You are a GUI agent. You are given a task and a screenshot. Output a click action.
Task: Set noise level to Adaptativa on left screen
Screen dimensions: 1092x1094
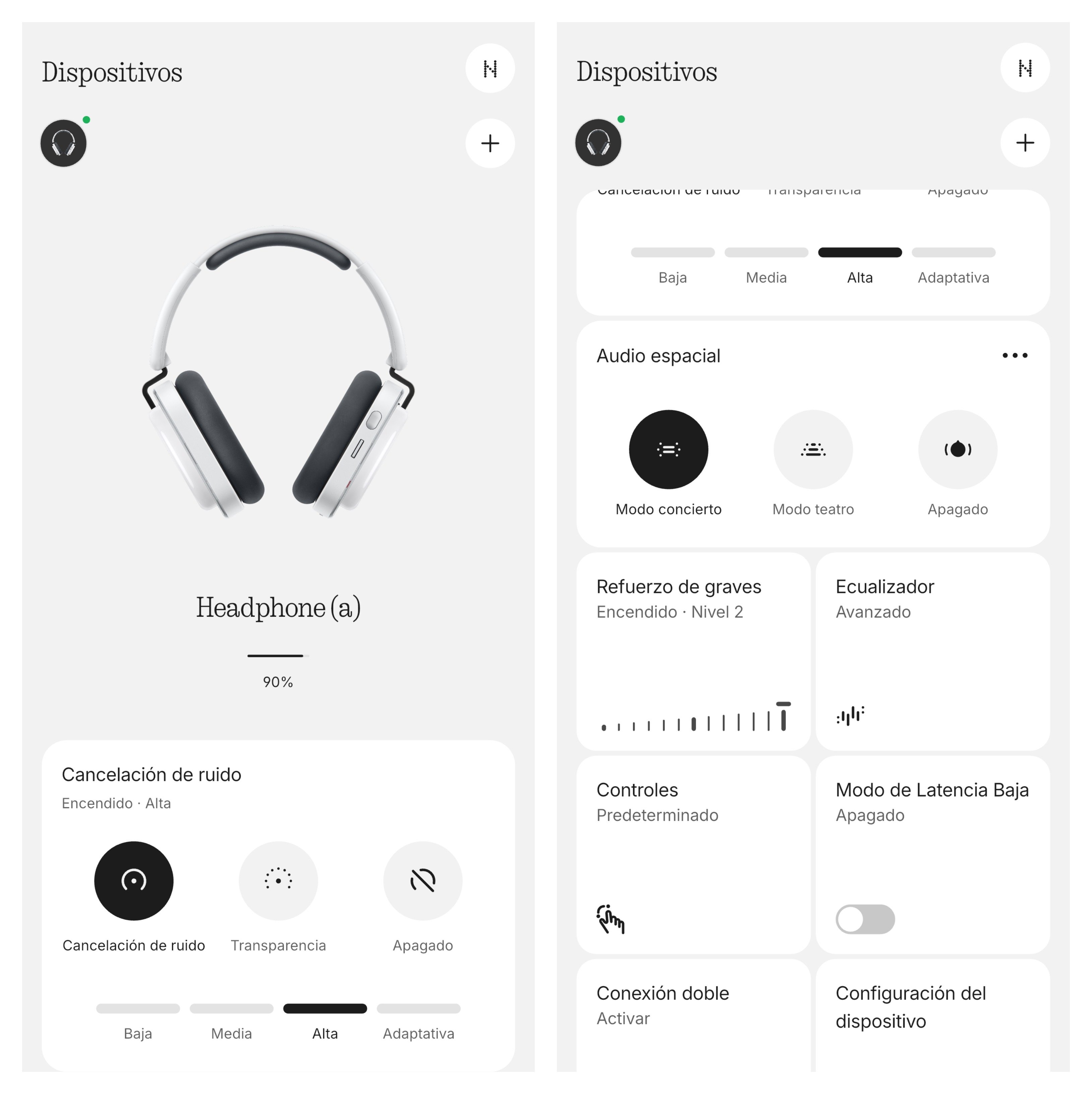[x=418, y=1009]
